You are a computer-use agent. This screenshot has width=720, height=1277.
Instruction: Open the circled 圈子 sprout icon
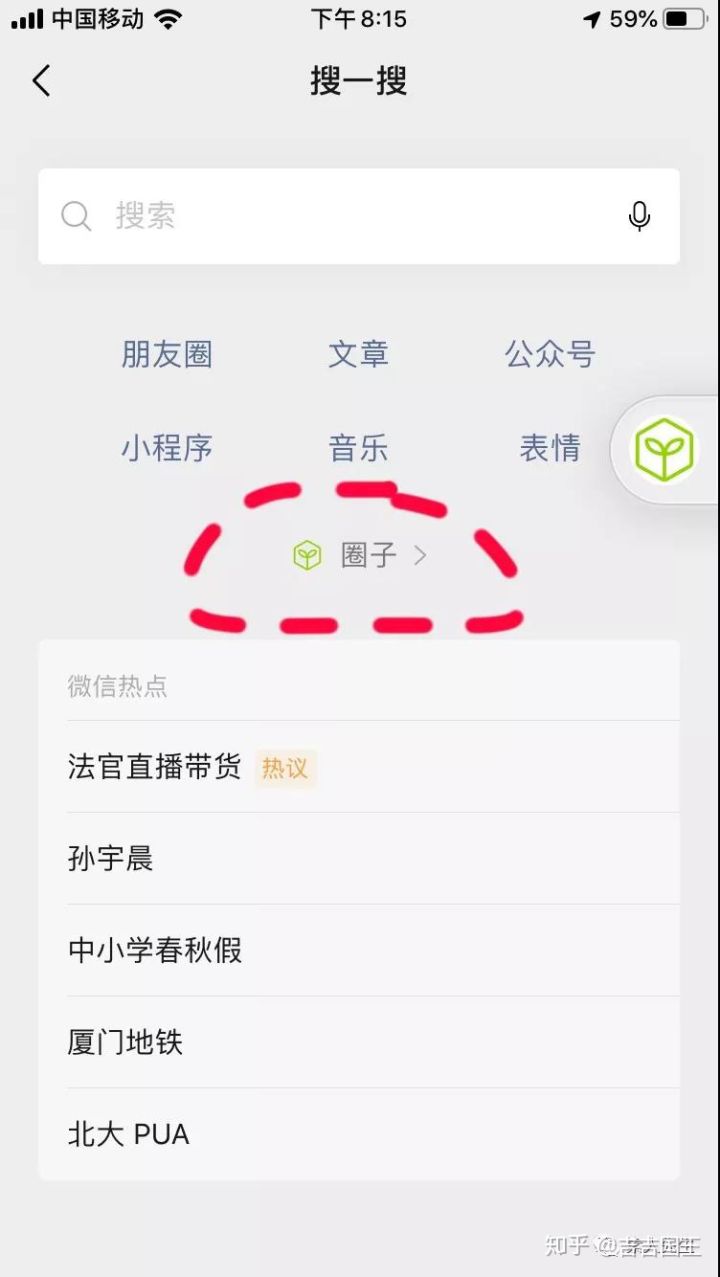point(308,555)
